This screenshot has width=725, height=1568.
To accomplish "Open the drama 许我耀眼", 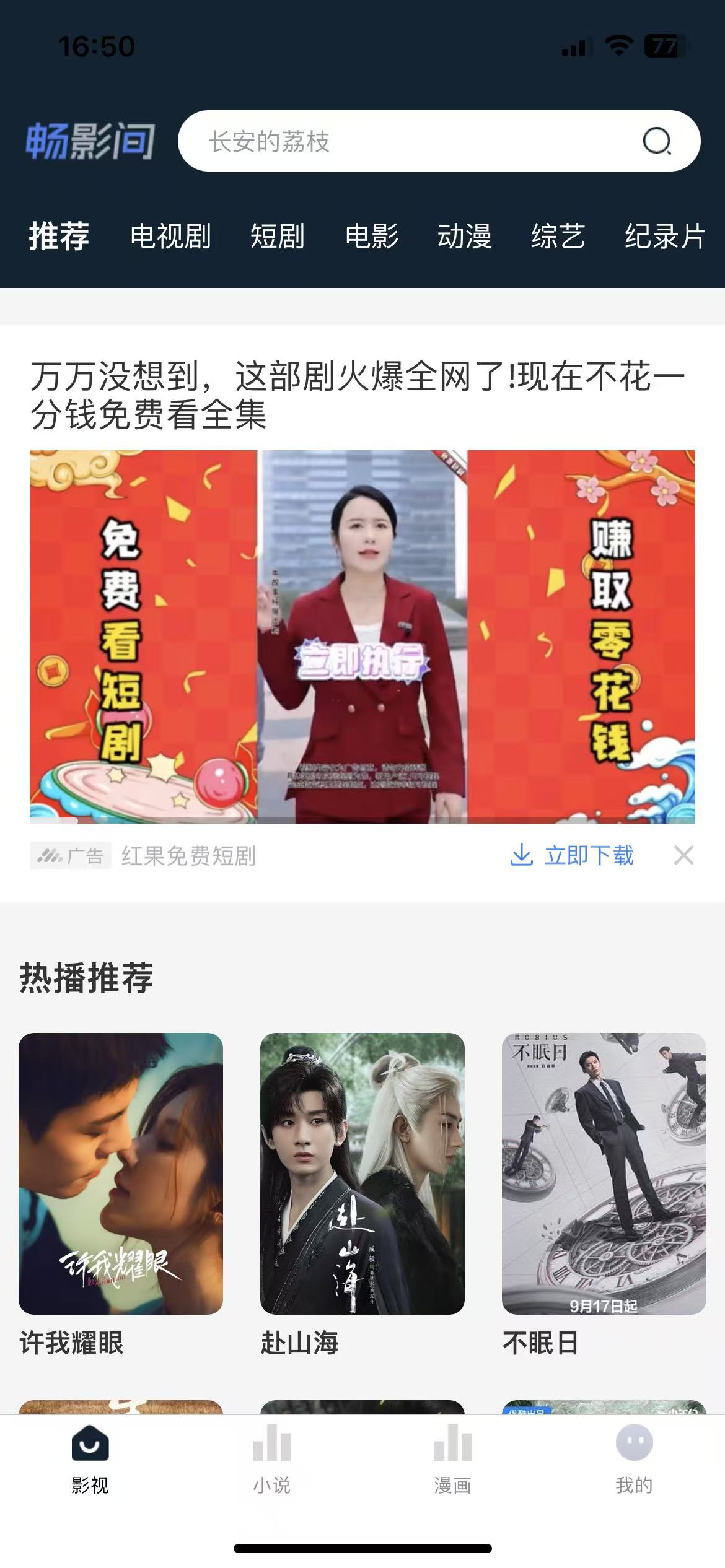I will tap(121, 1174).
